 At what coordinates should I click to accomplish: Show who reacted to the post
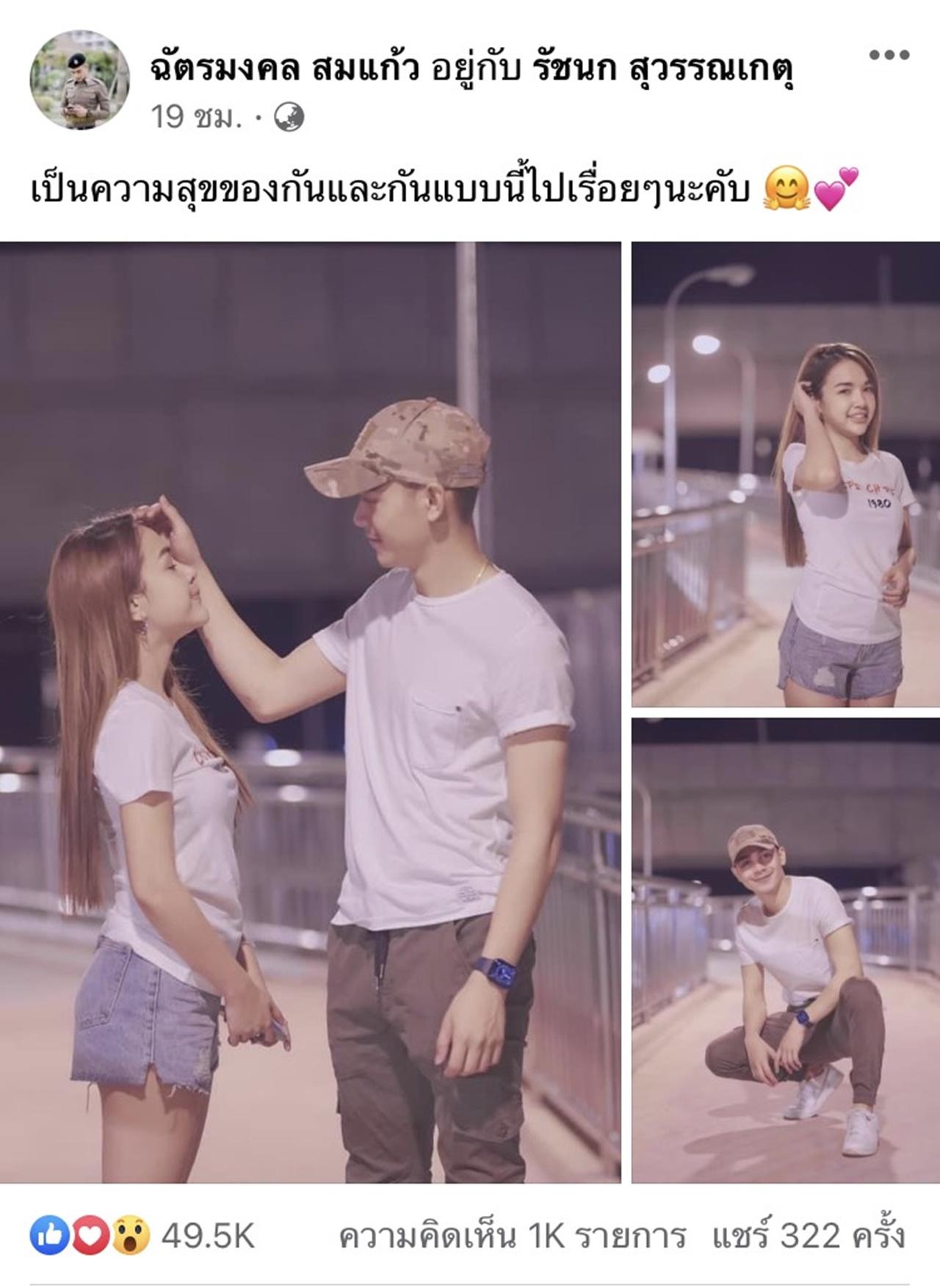point(142,1235)
